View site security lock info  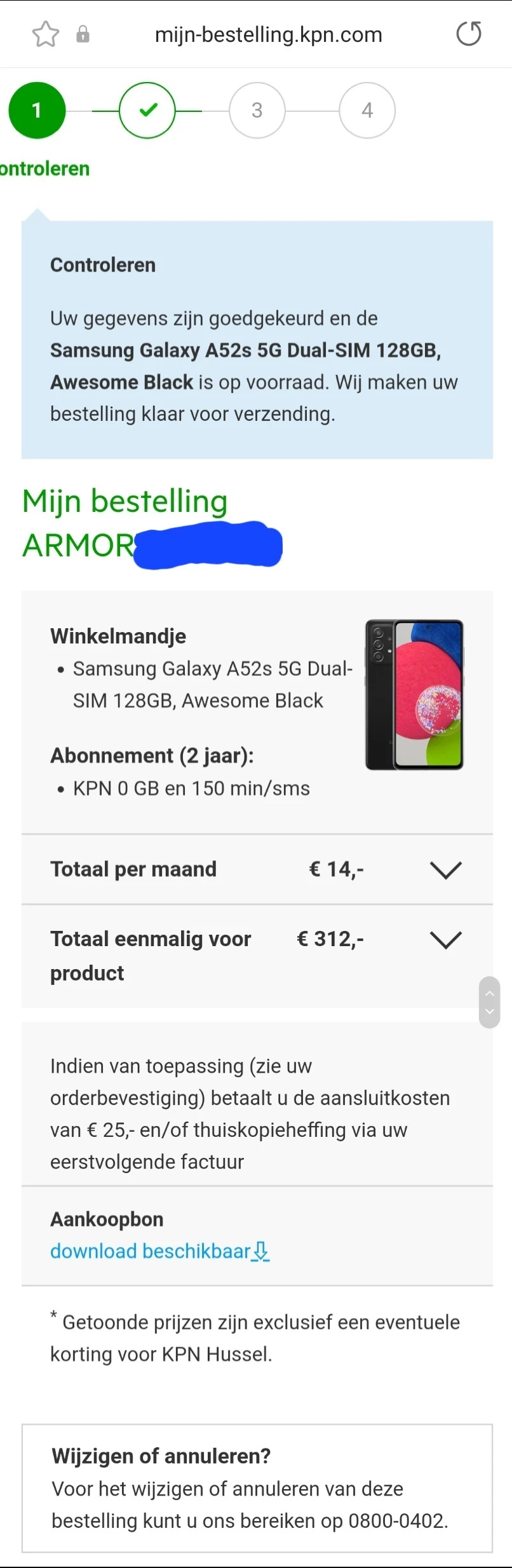pyautogui.click(x=83, y=34)
